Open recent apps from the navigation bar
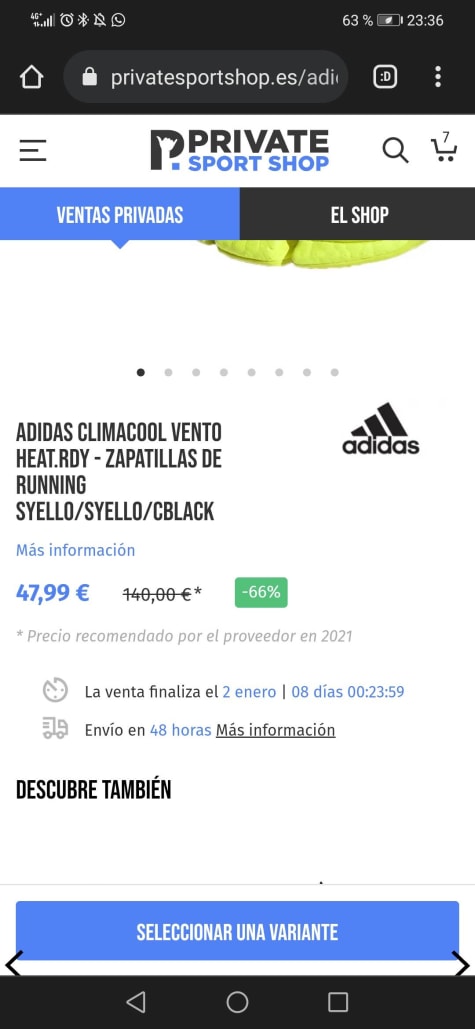This screenshot has width=475, height=1029. (x=338, y=1002)
